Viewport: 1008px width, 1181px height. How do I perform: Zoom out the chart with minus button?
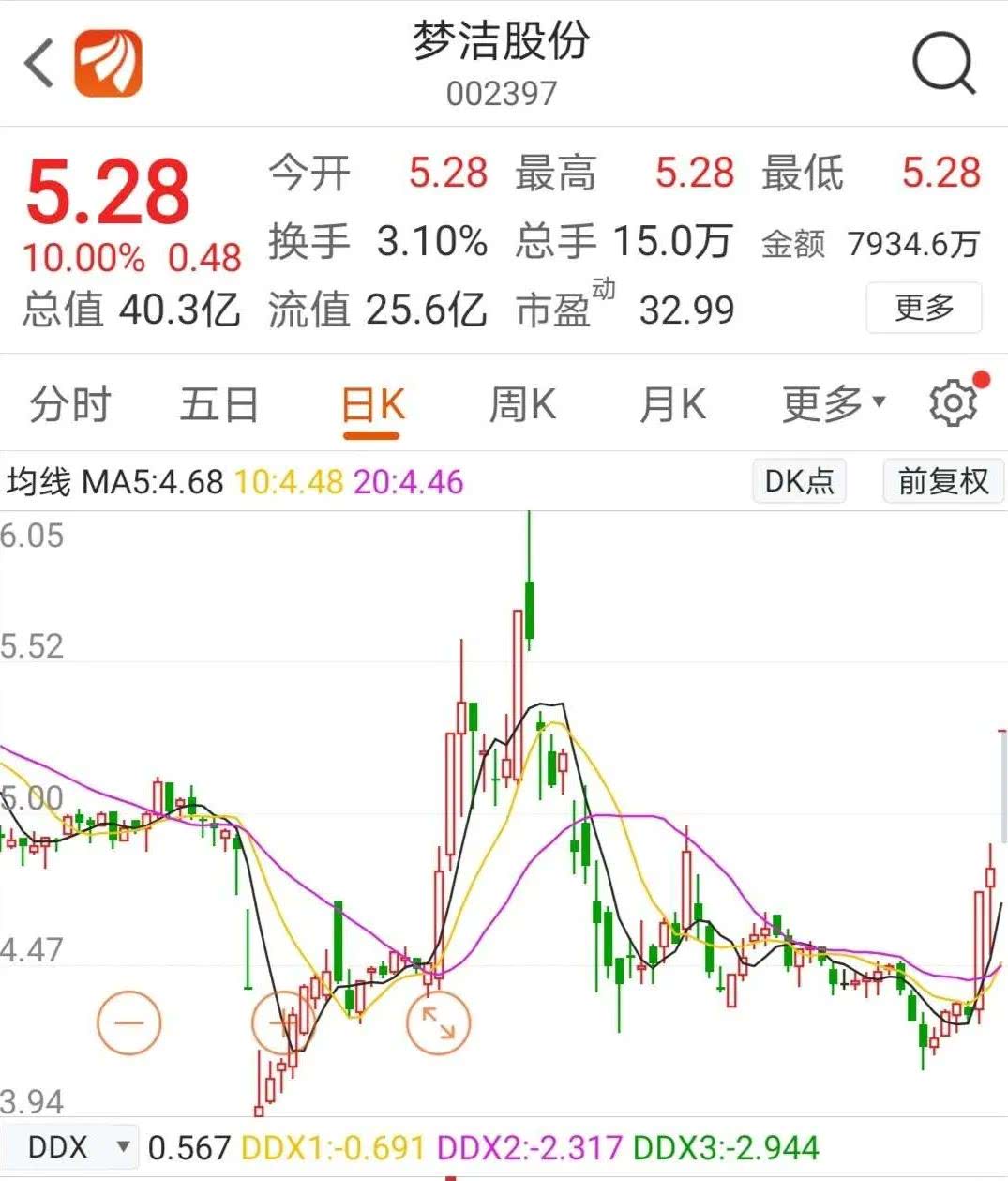[x=129, y=1022]
